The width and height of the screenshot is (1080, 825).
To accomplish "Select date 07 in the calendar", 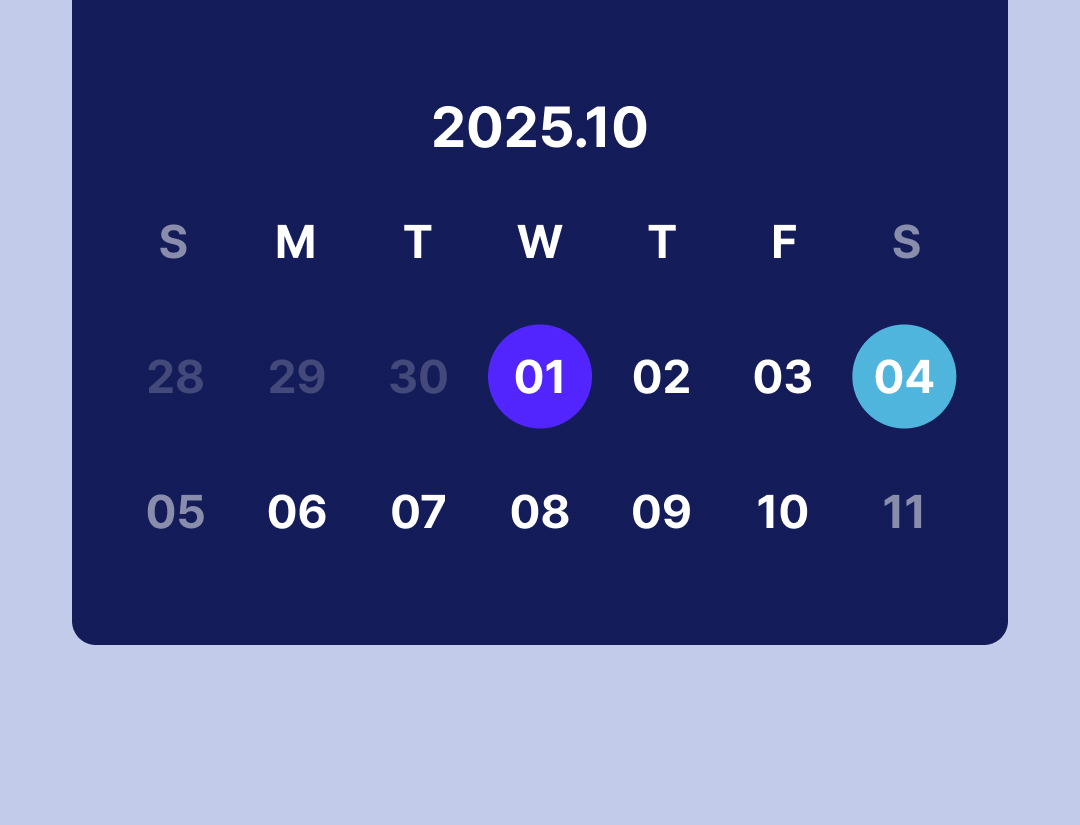I will (x=418, y=512).
